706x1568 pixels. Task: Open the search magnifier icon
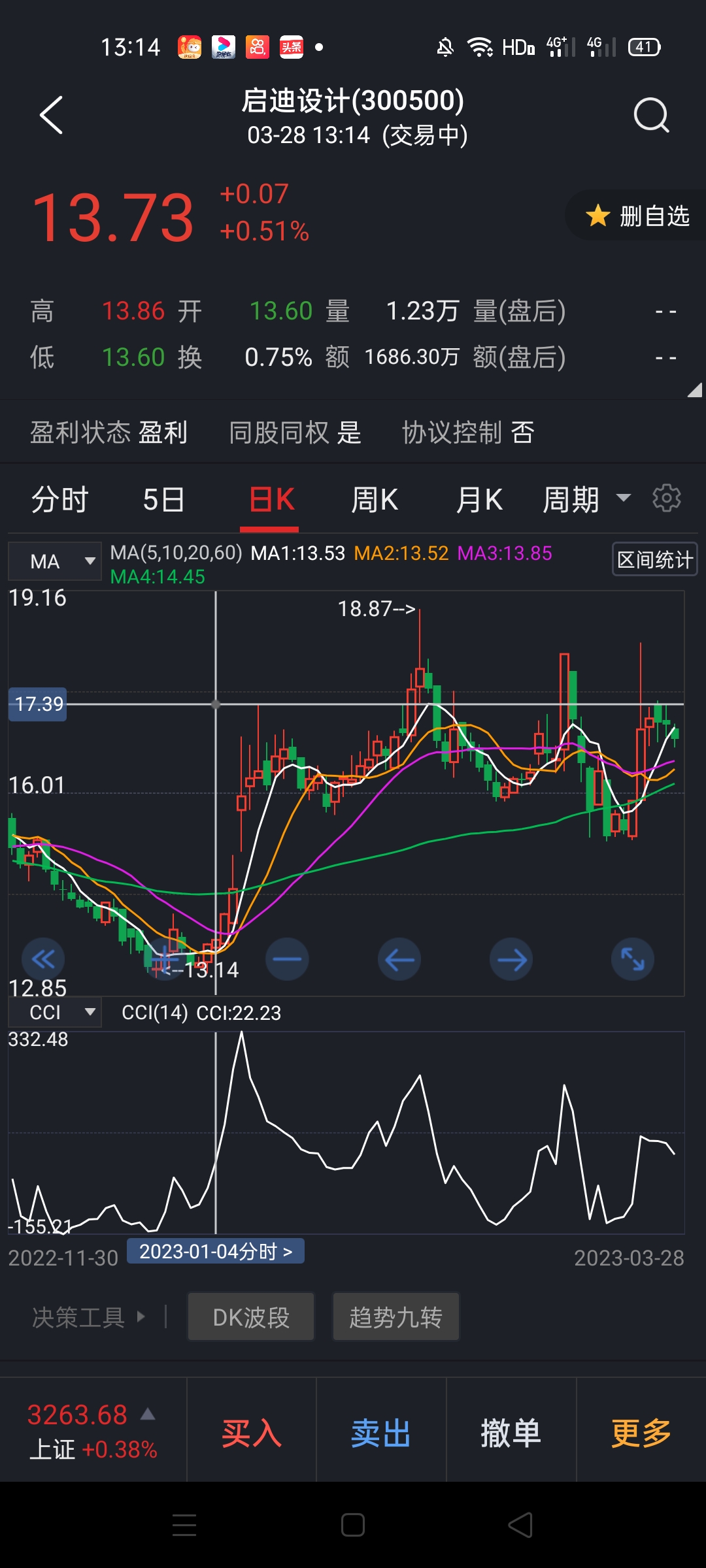point(651,114)
